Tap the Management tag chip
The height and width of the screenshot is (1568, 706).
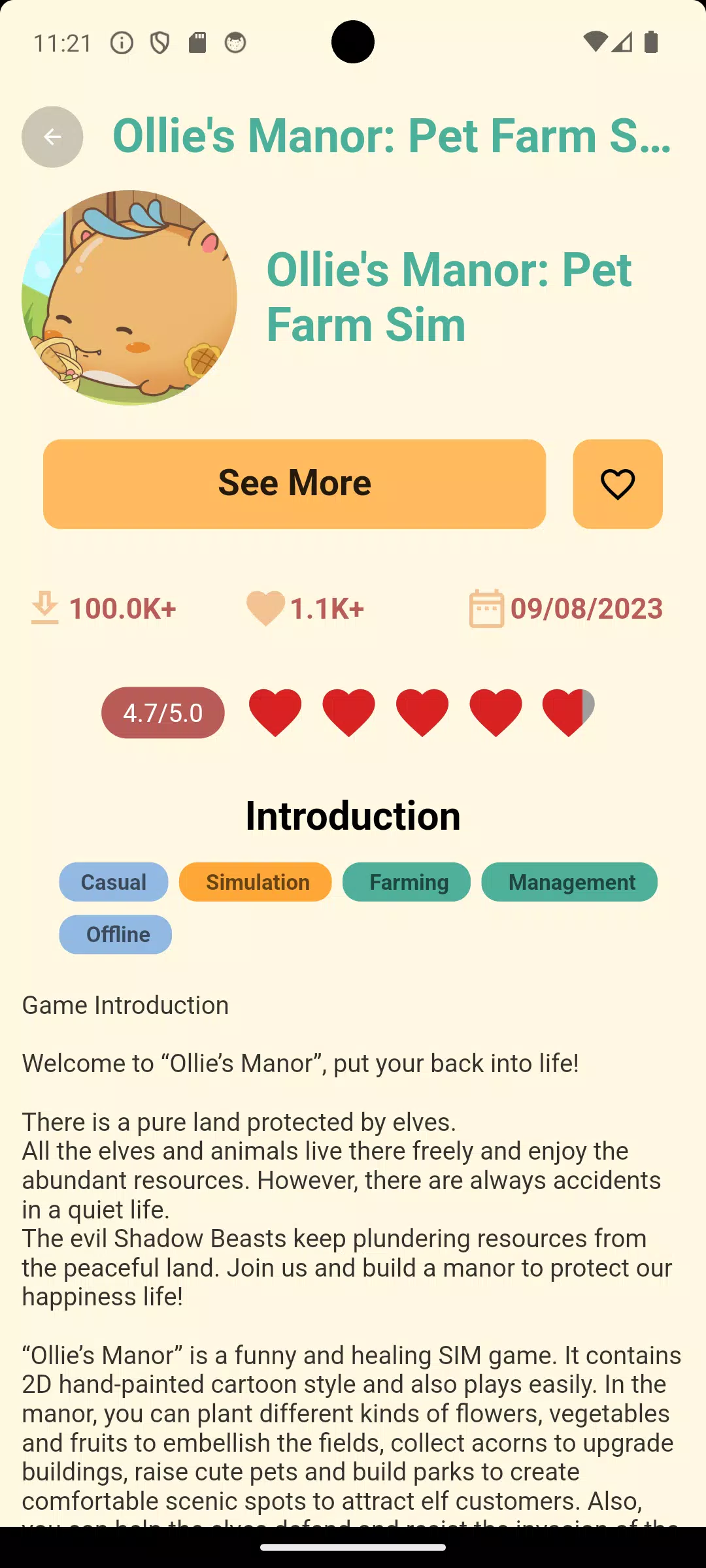[x=569, y=882]
